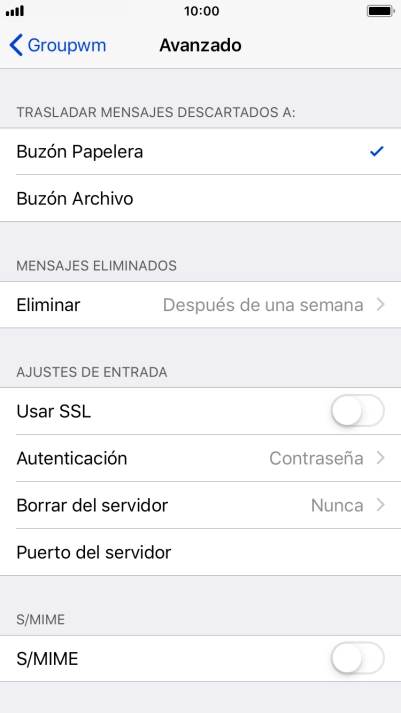Open Borrar del servidor setting

[200, 505]
